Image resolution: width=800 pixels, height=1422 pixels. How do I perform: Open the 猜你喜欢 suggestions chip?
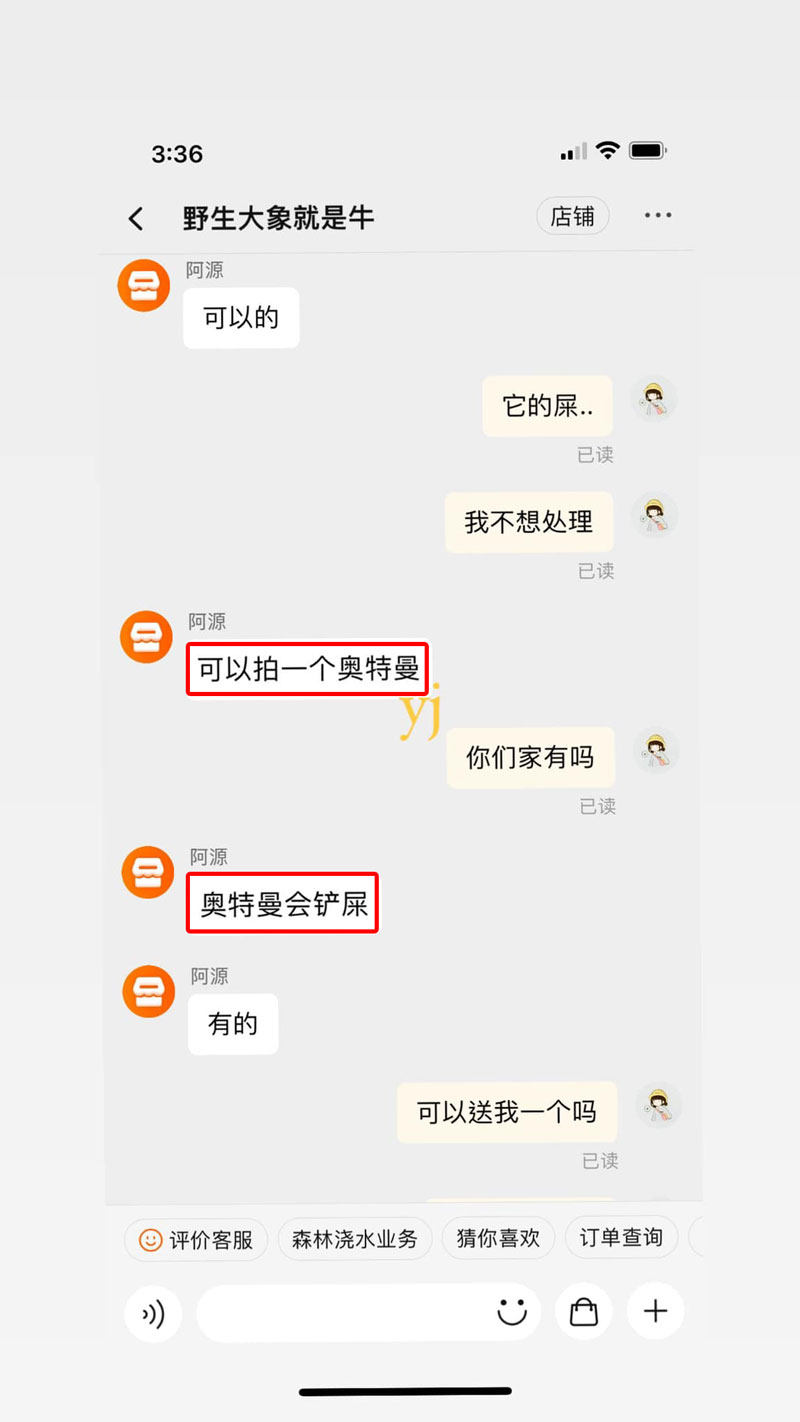[498, 1238]
